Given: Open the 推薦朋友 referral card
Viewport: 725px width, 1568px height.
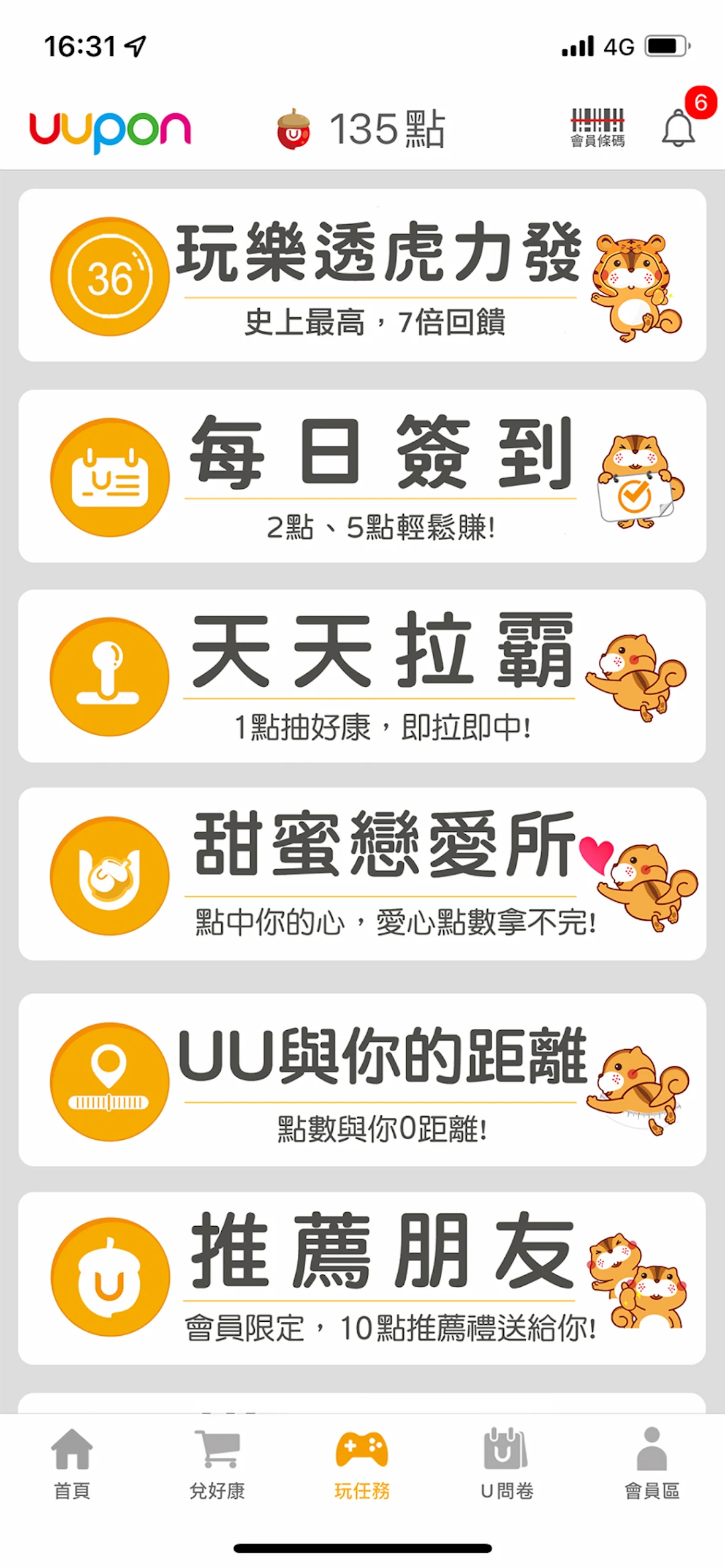Looking at the screenshot, I should tap(362, 1278).
